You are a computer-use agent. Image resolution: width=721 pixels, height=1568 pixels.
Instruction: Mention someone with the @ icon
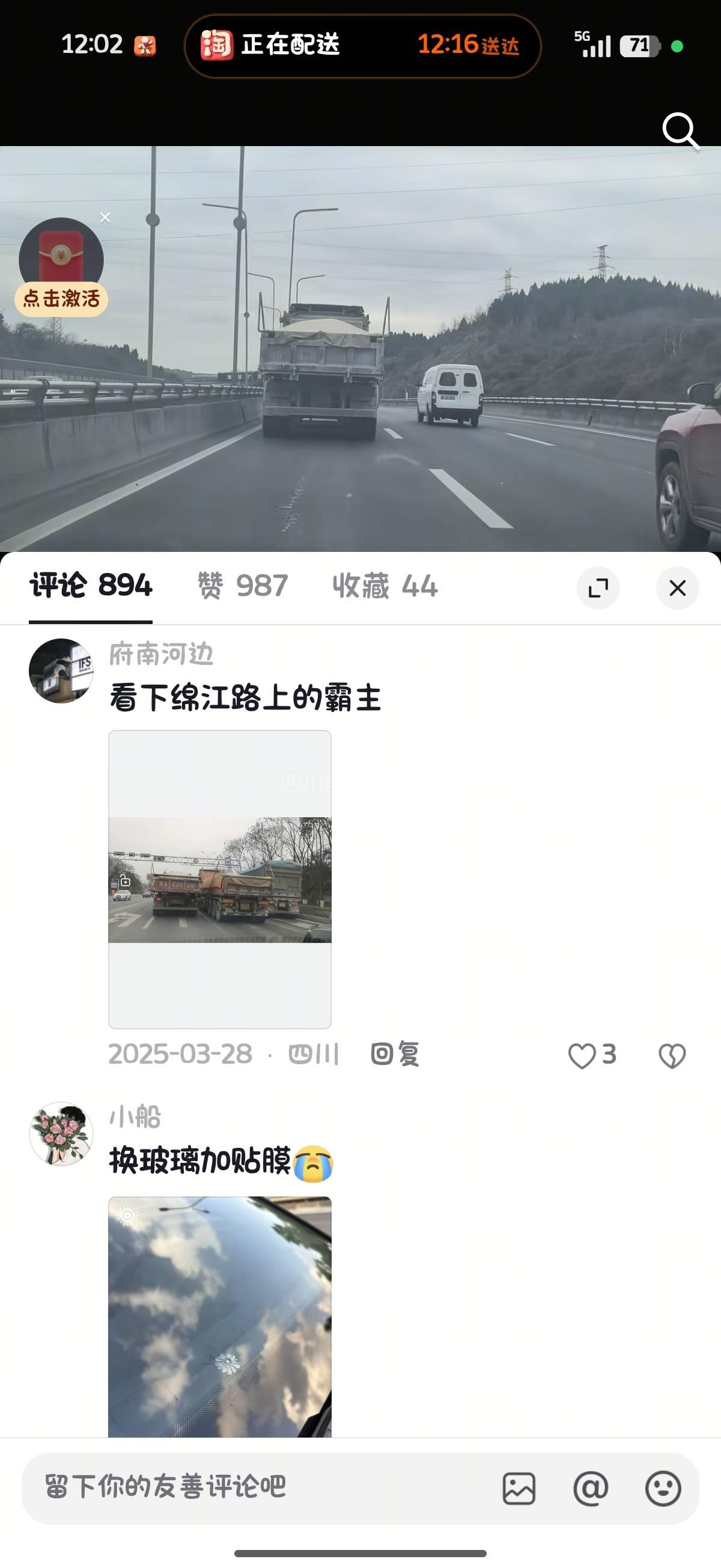(x=591, y=1488)
